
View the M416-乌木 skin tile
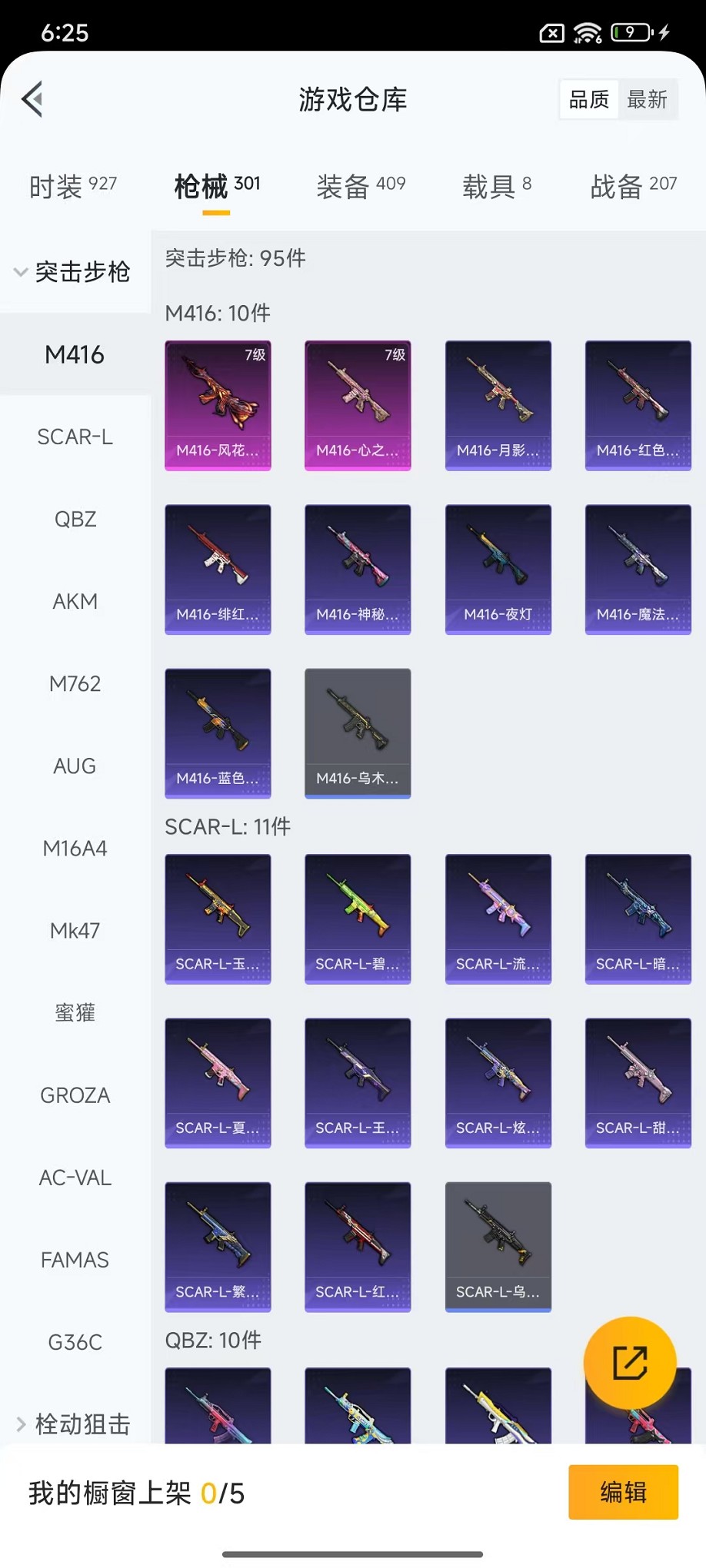tap(358, 733)
